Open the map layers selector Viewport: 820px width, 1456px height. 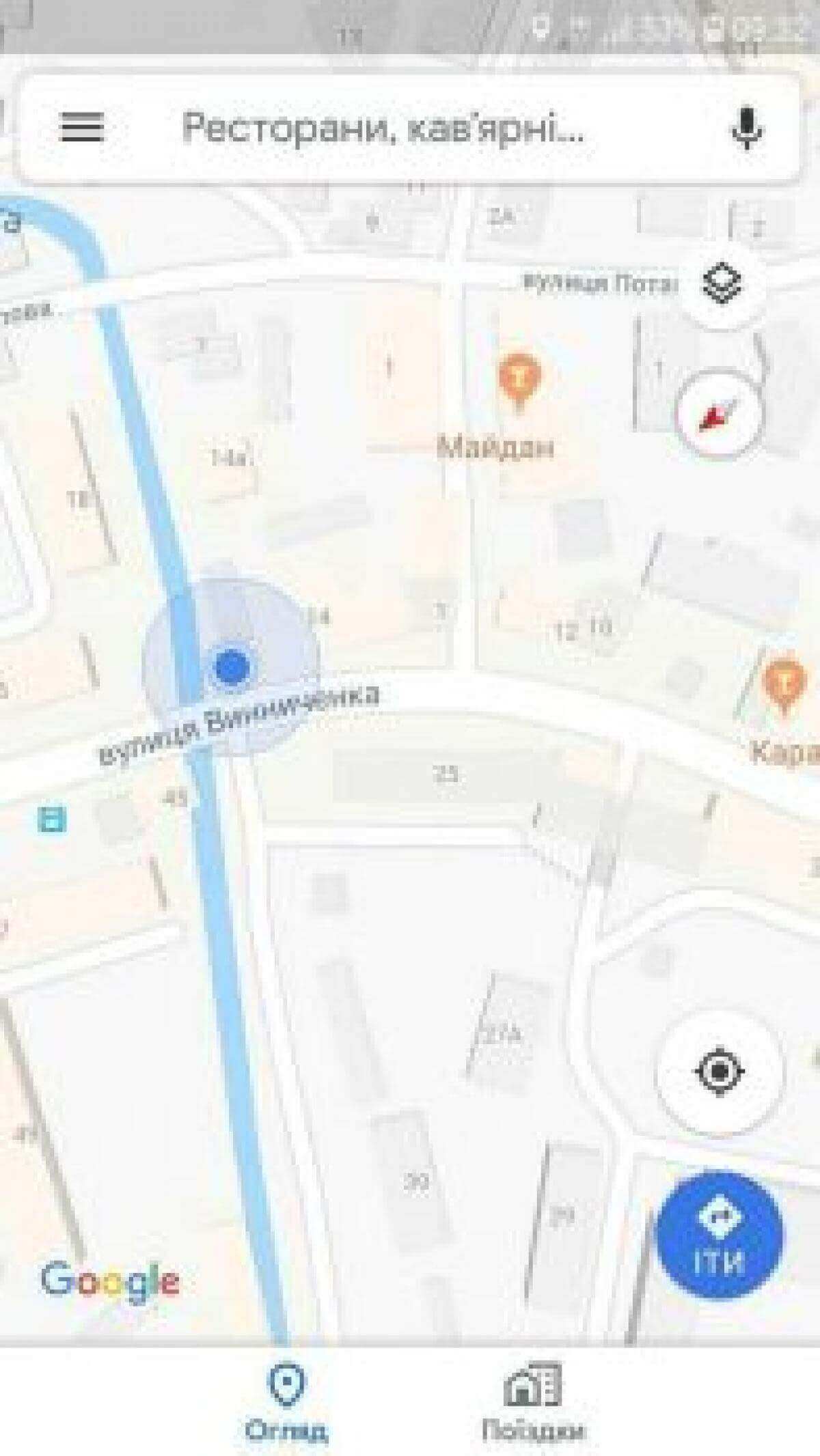(722, 283)
